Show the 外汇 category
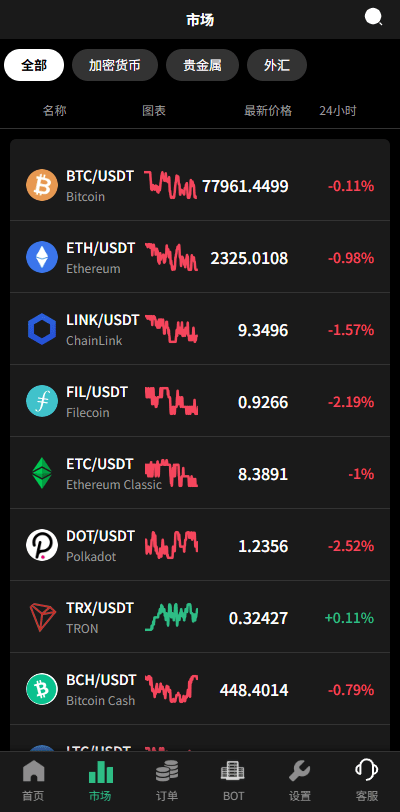 click(277, 66)
